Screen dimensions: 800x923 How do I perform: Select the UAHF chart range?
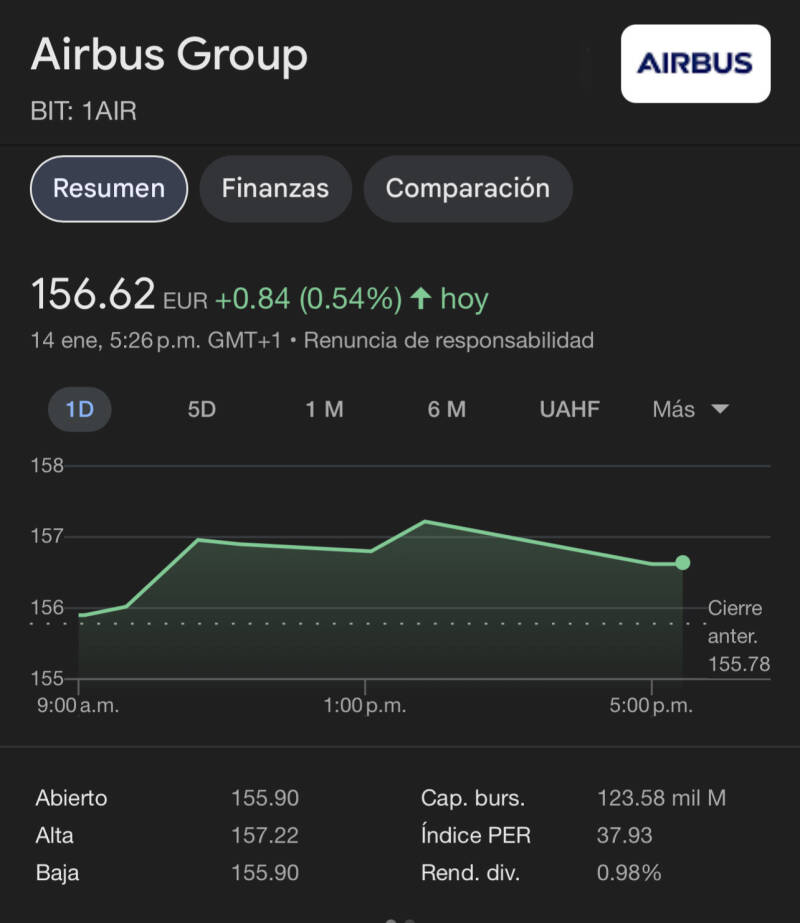pyautogui.click(x=570, y=409)
